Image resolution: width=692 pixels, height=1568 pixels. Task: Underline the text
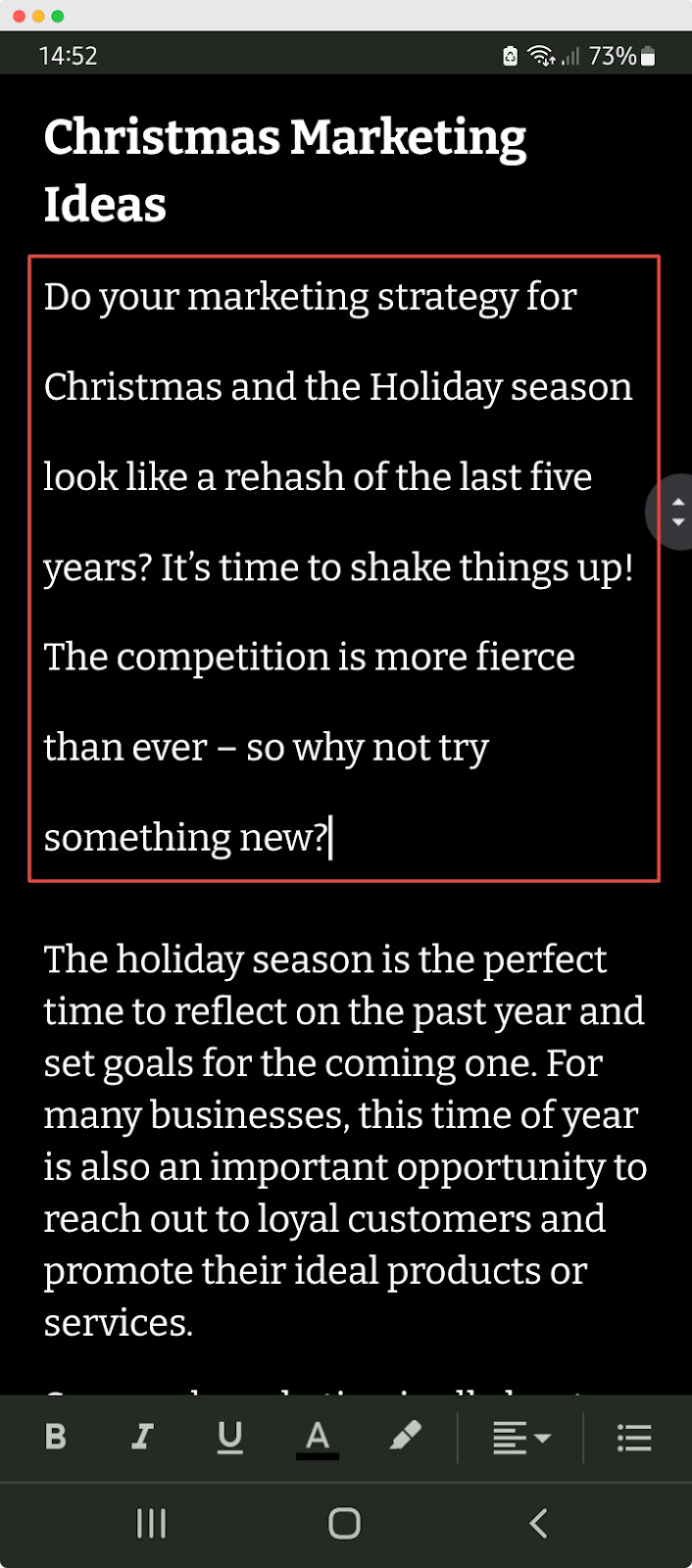click(x=229, y=1437)
